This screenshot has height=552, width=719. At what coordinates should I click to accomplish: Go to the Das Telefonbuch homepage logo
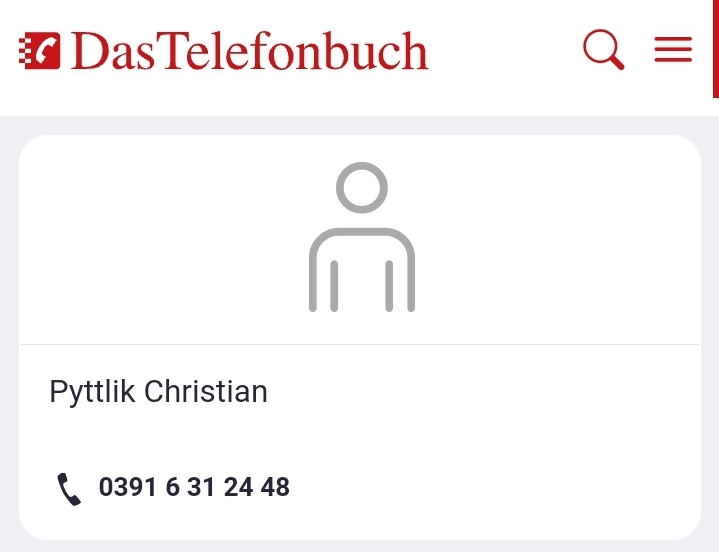pos(224,51)
